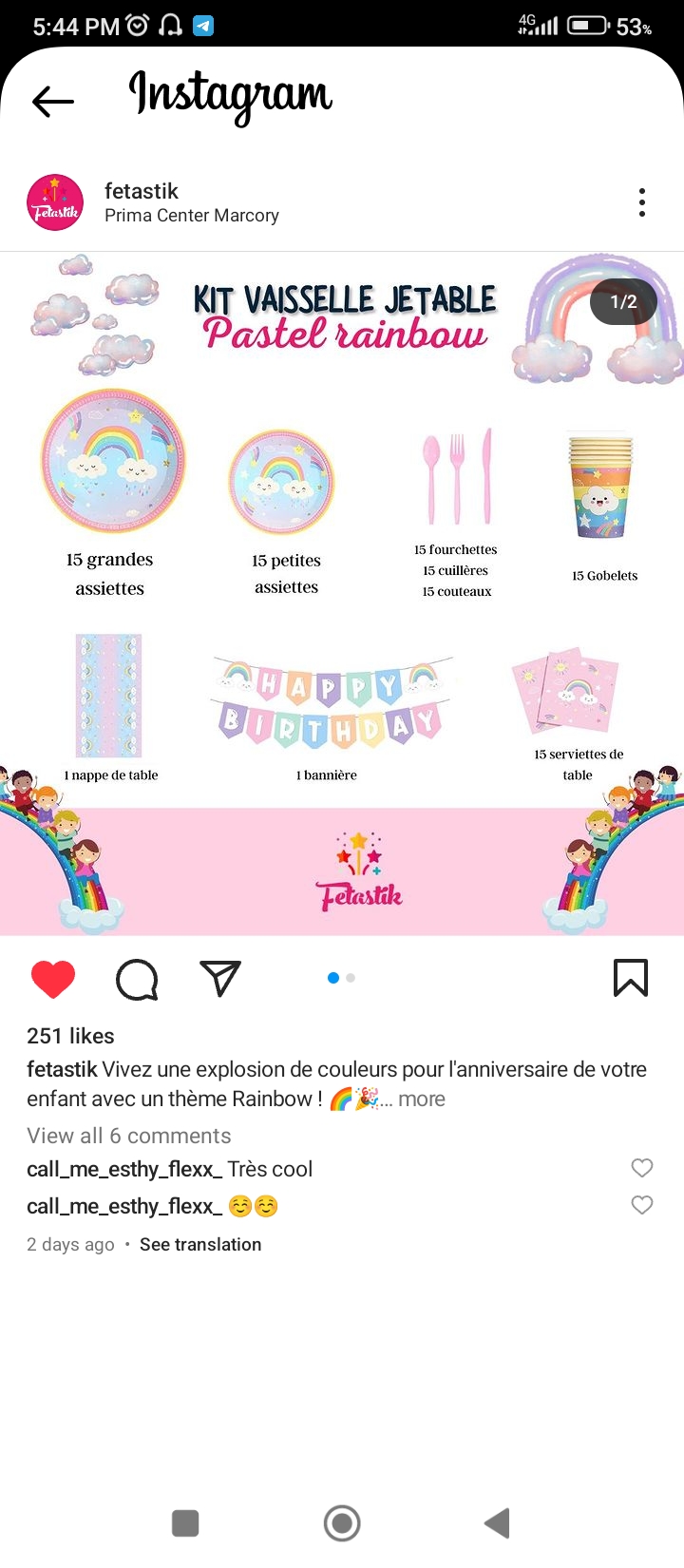The image size is (684, 1568).
Task: Expand the caption with more
Action: tap(422, 1100)
